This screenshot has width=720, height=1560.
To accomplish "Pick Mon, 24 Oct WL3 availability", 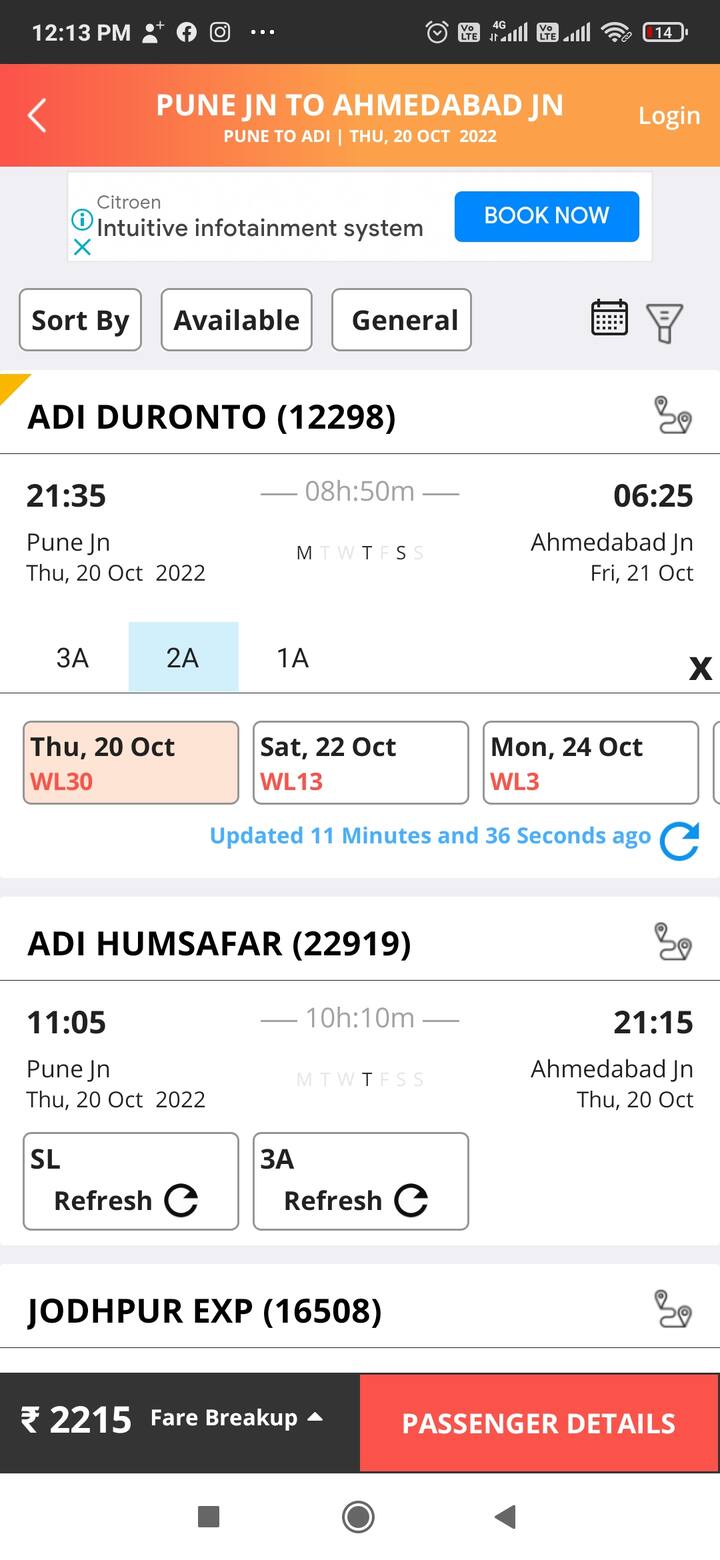I will [x=590, y=762].
